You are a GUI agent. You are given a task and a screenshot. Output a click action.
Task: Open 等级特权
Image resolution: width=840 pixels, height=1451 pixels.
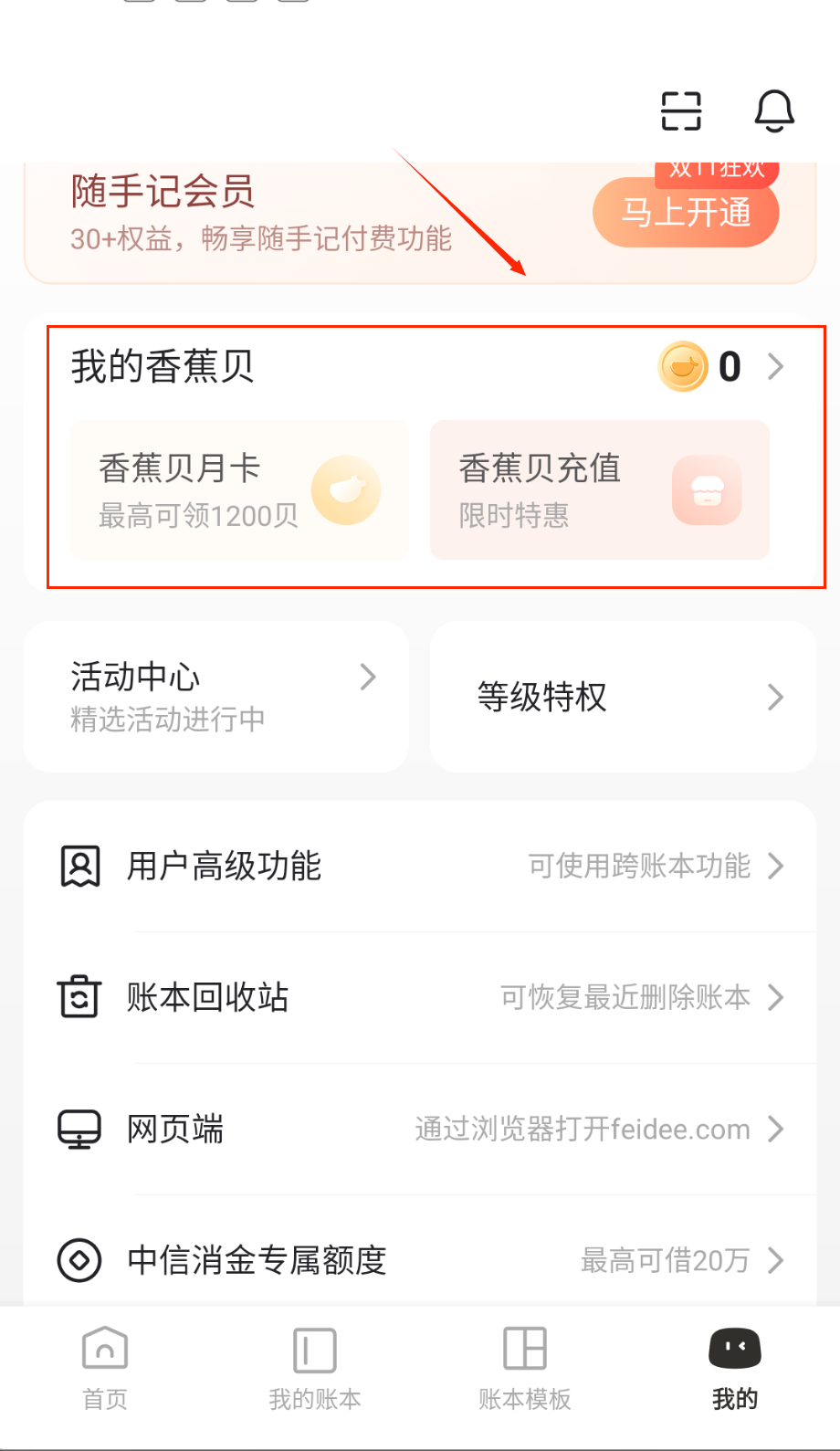pyautogui.click(x=624, y=697)
